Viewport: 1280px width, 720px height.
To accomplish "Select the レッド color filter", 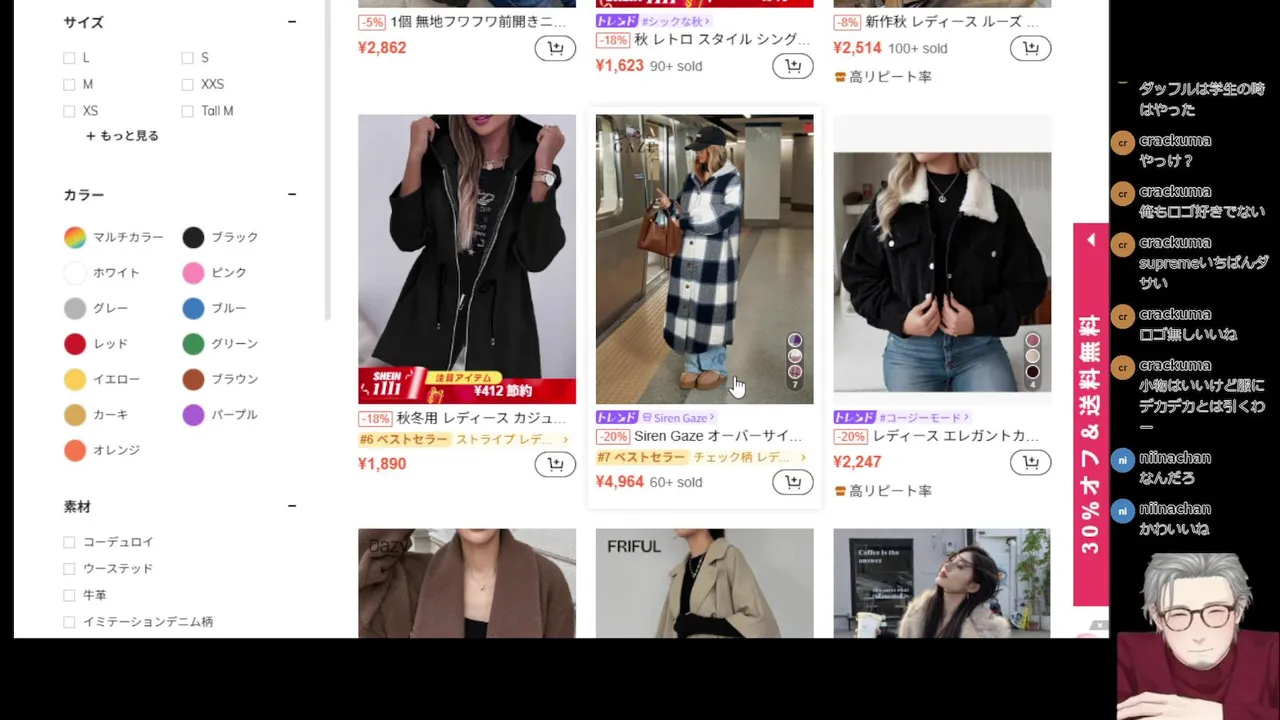I will [x=75, y=344].
